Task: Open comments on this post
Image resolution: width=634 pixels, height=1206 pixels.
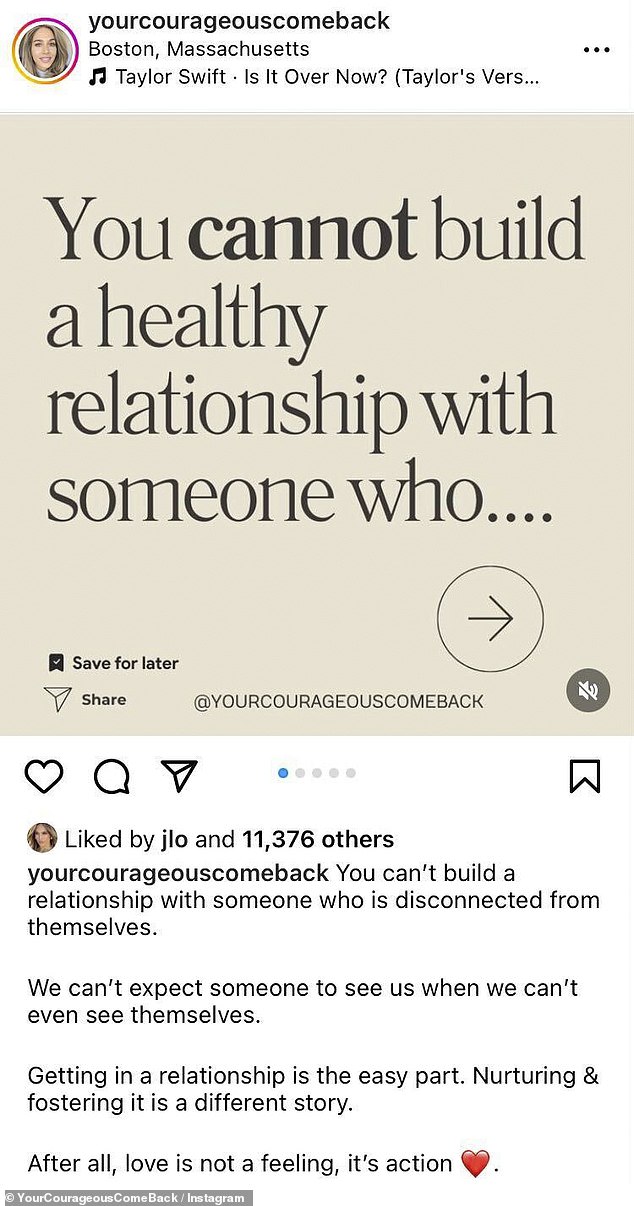Action: (112, 776)
